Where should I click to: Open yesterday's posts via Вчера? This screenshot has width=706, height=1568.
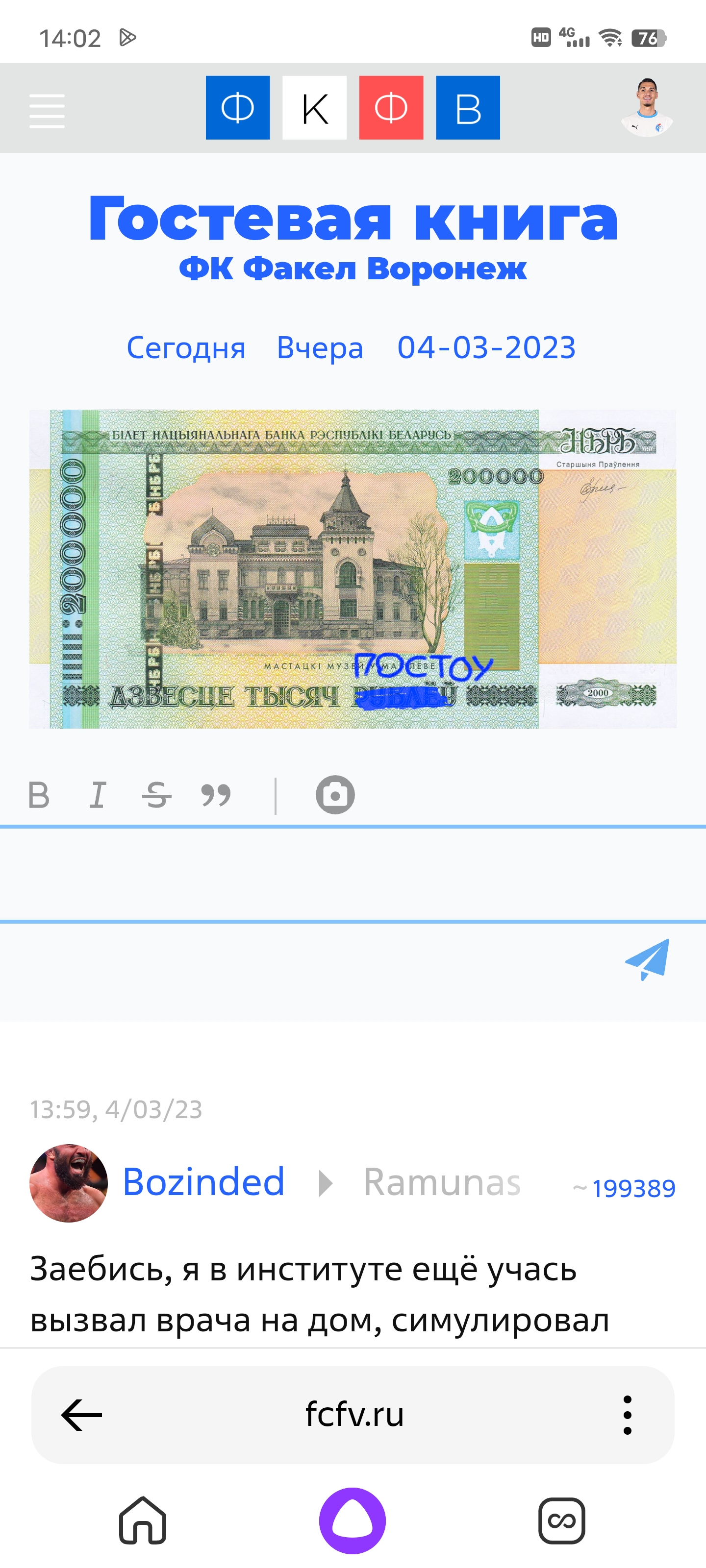pyautogui.click(x=320, y=347)
